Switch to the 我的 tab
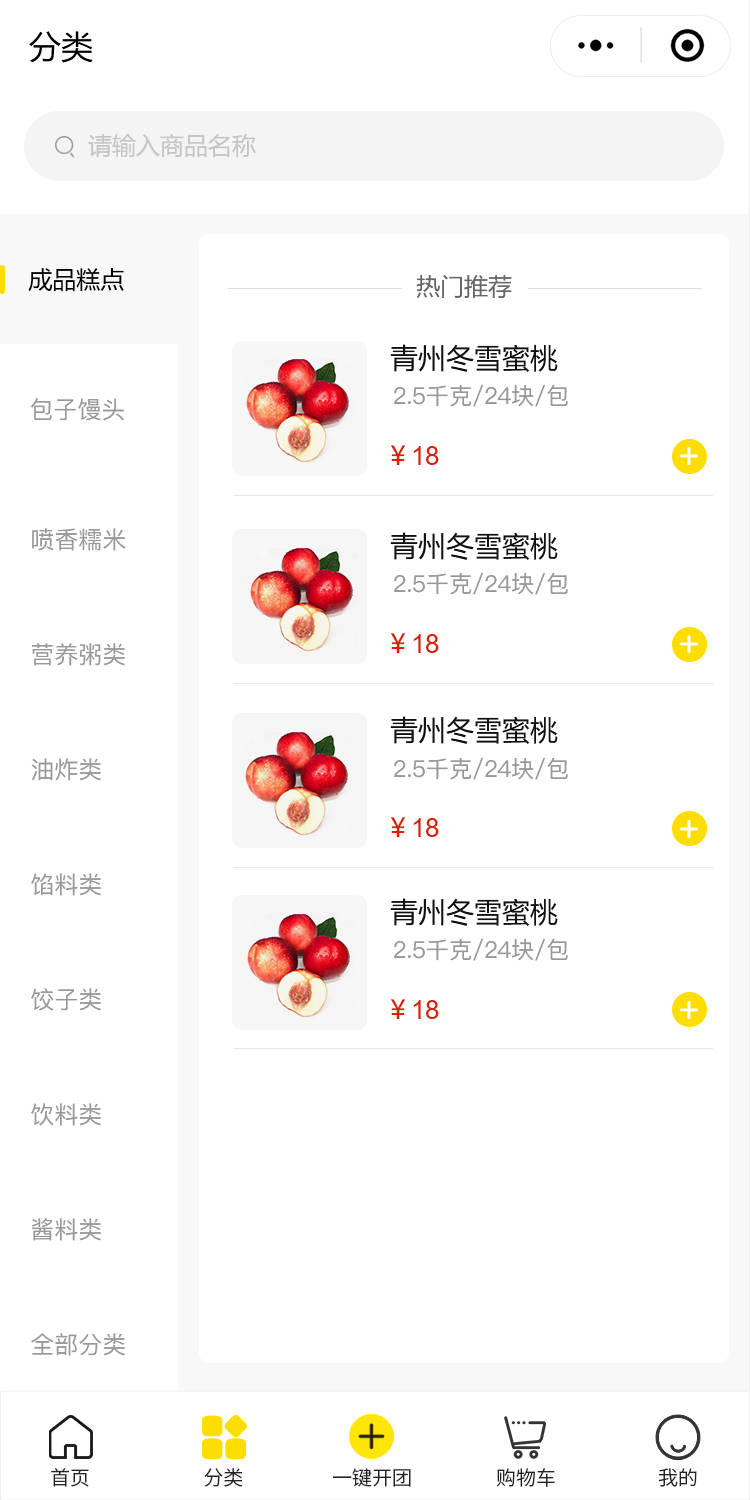Image resolution: width=750 pixels, height=1500 pixels. click(677, 1450)
